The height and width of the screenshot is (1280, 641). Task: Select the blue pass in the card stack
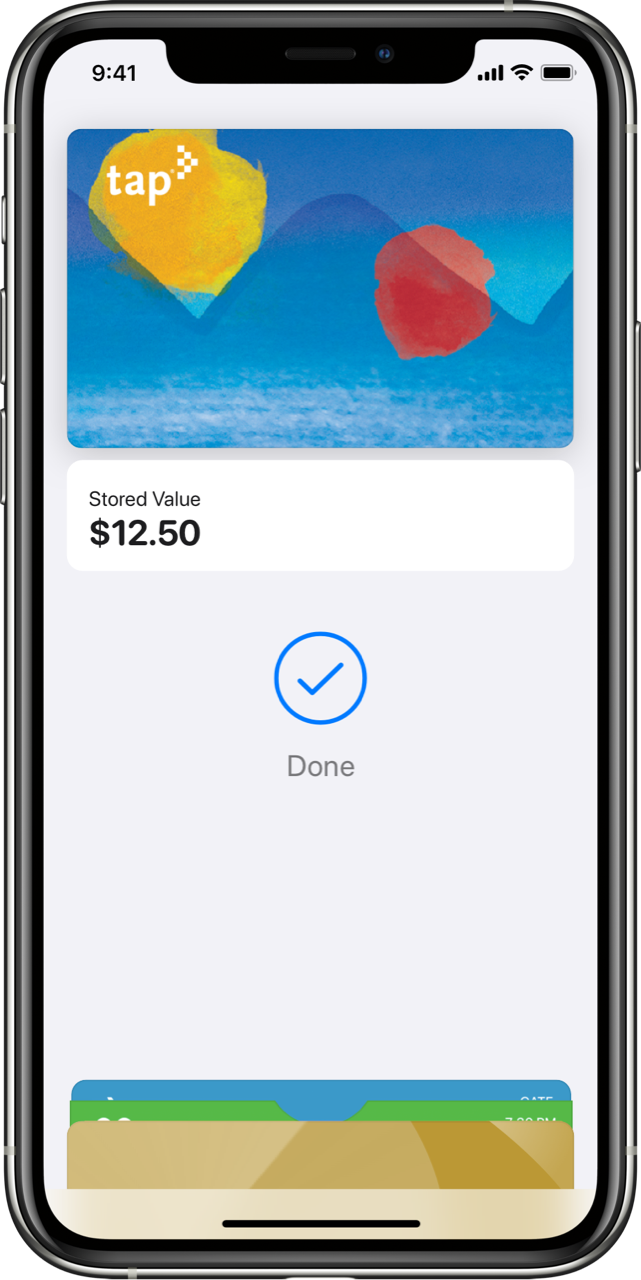click(x=180, y=1089)
